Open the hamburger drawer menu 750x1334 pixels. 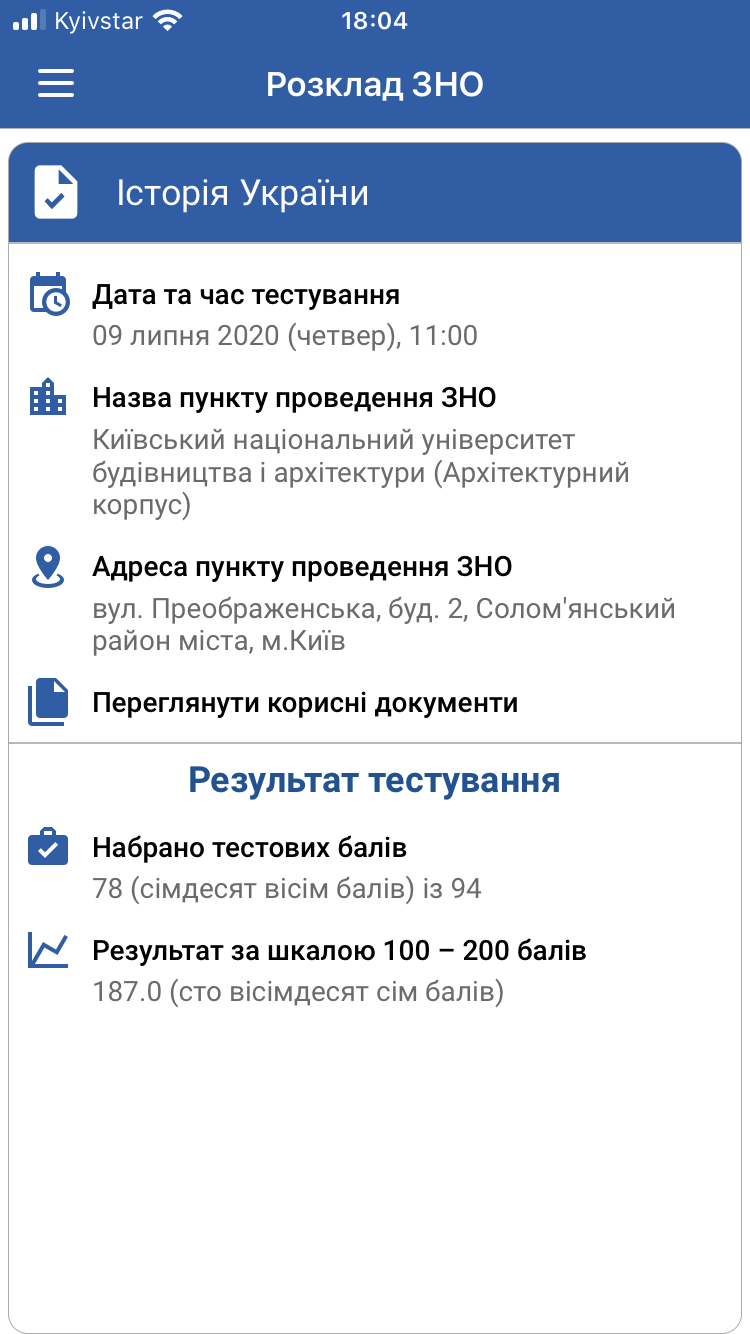56,84
